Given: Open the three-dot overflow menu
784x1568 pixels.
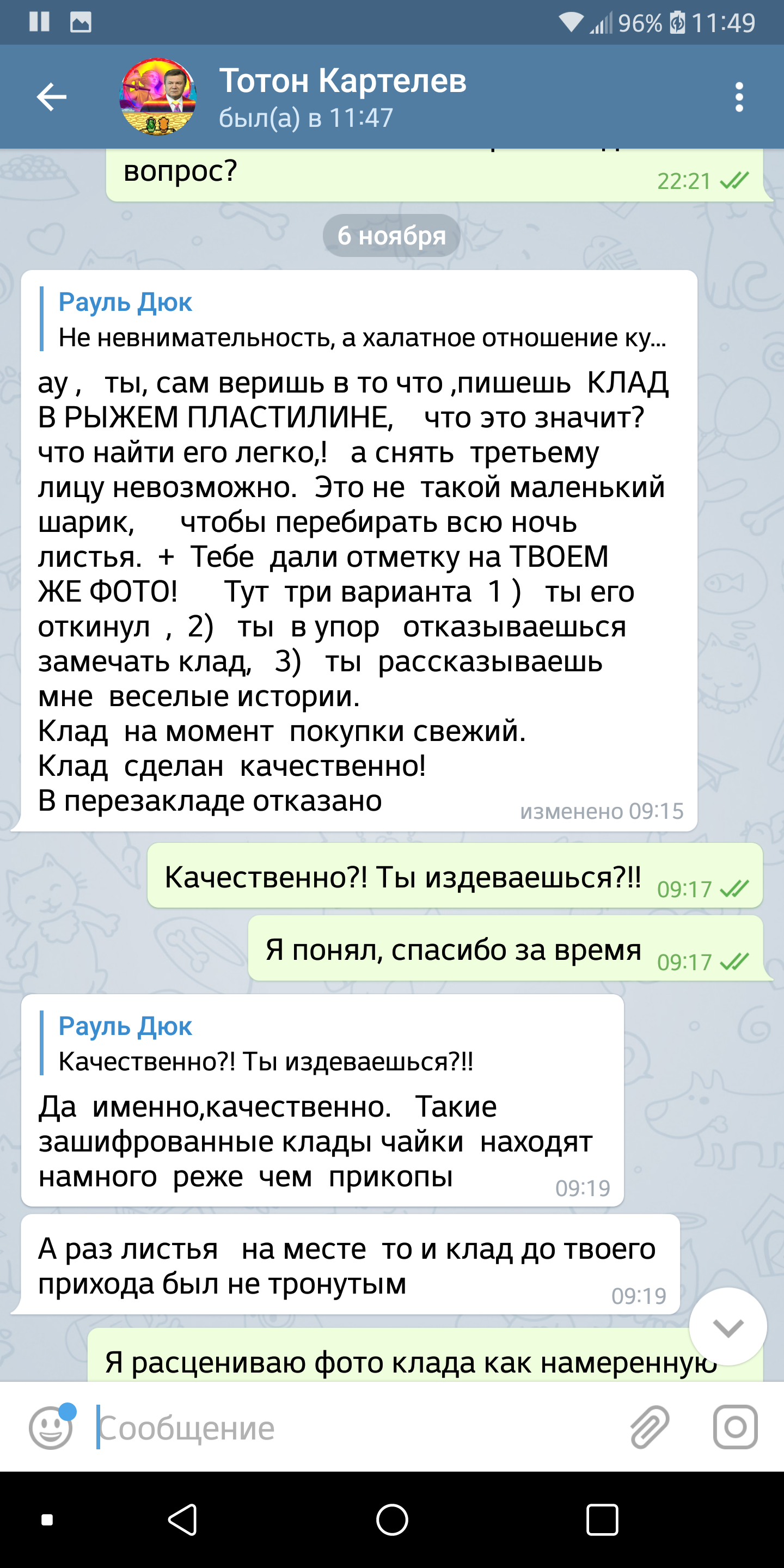Looking at the screenshot, I should point(739,97).
